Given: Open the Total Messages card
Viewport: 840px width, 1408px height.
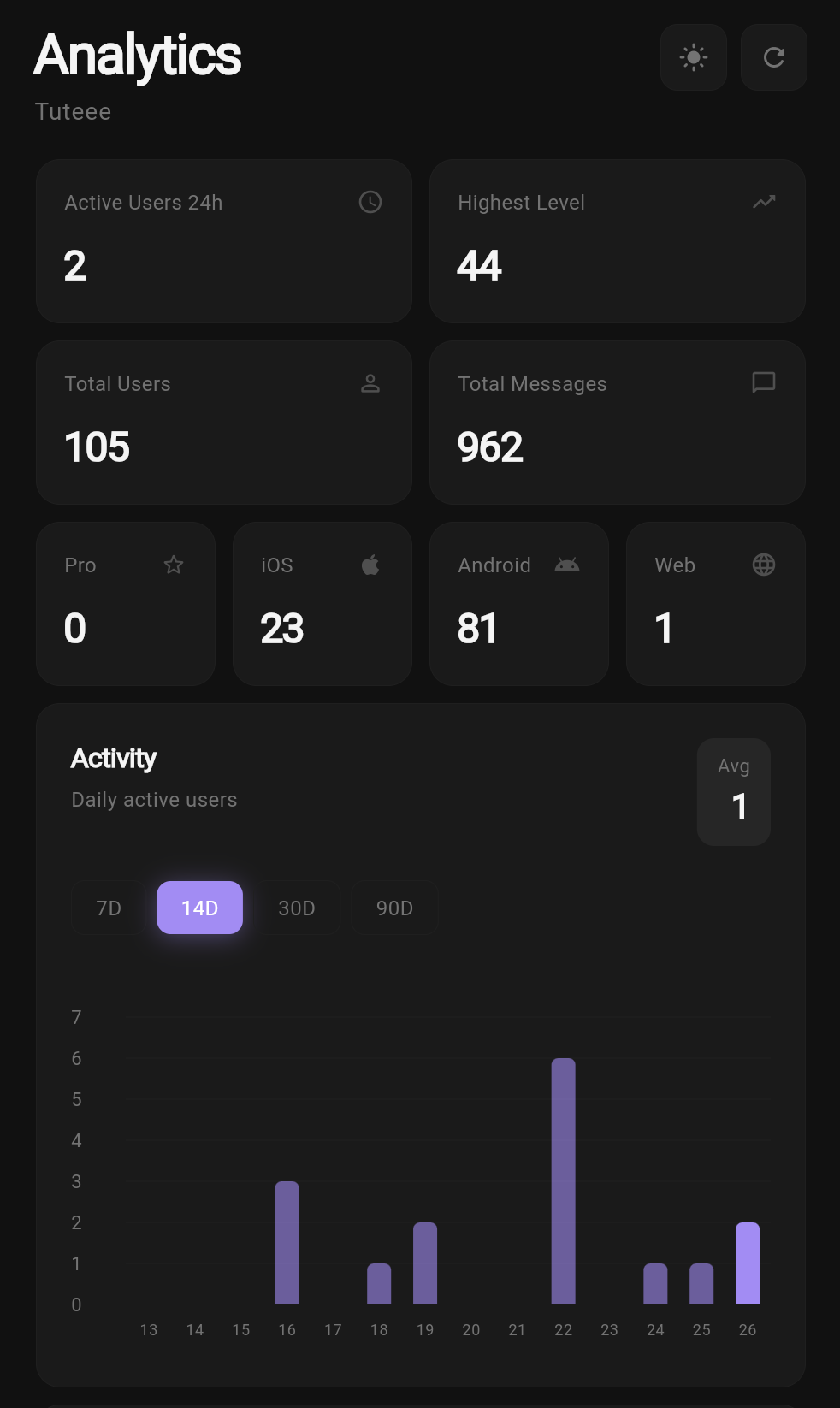Looking at the screenshot, I should [617, 422].
